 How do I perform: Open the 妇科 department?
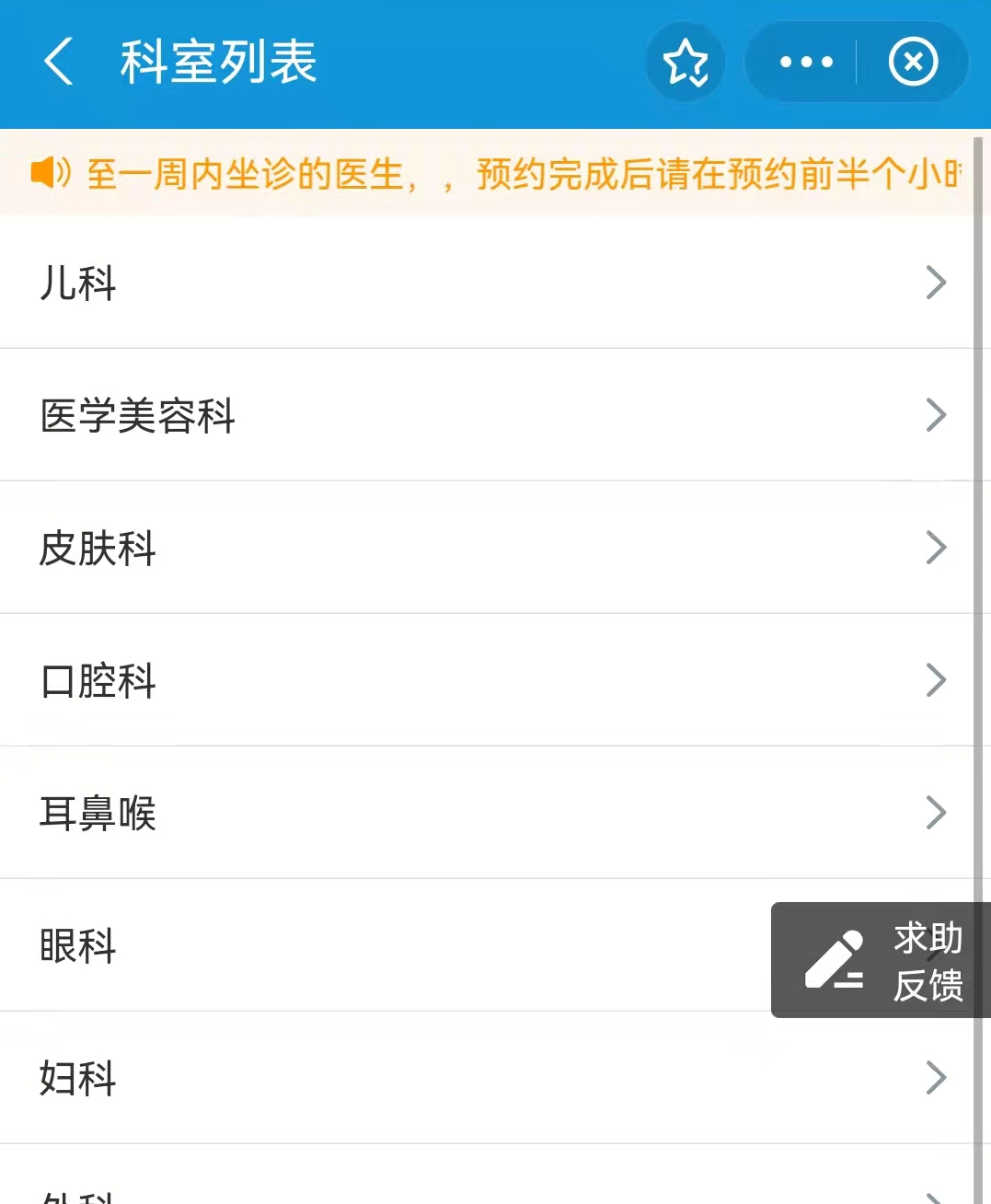(488, 1078)
